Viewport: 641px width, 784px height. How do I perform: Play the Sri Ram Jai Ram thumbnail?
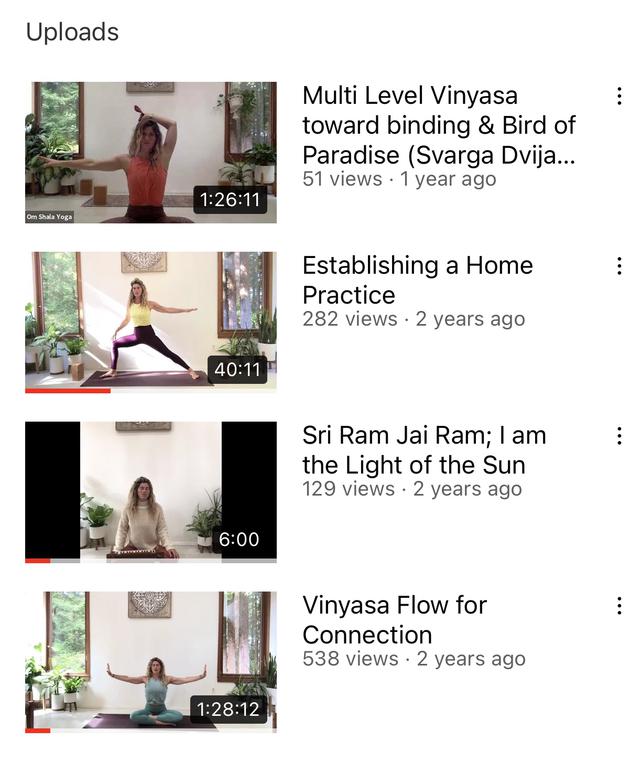point(151,491)
